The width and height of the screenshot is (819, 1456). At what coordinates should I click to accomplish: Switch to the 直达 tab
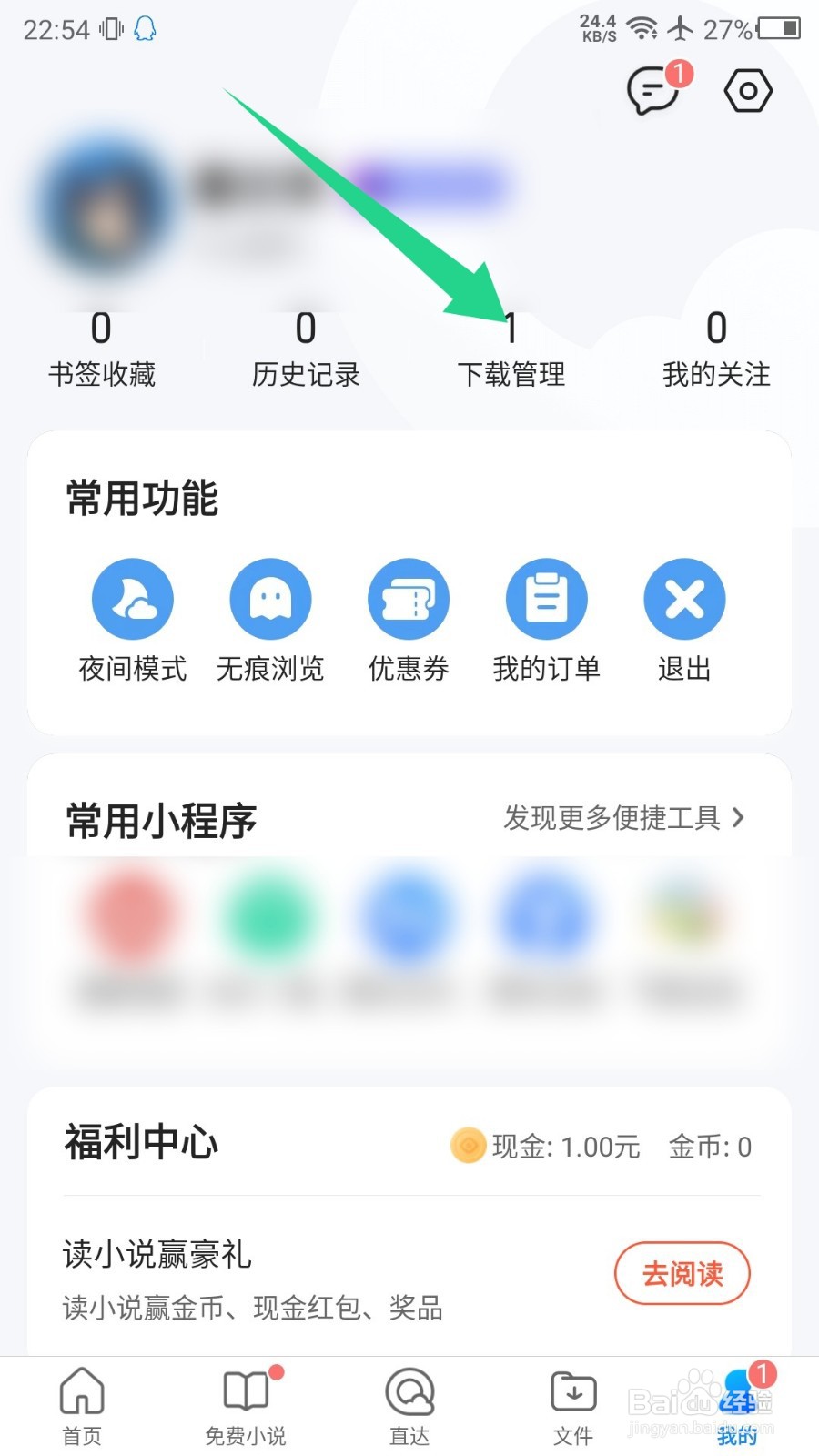[409, 1406]
